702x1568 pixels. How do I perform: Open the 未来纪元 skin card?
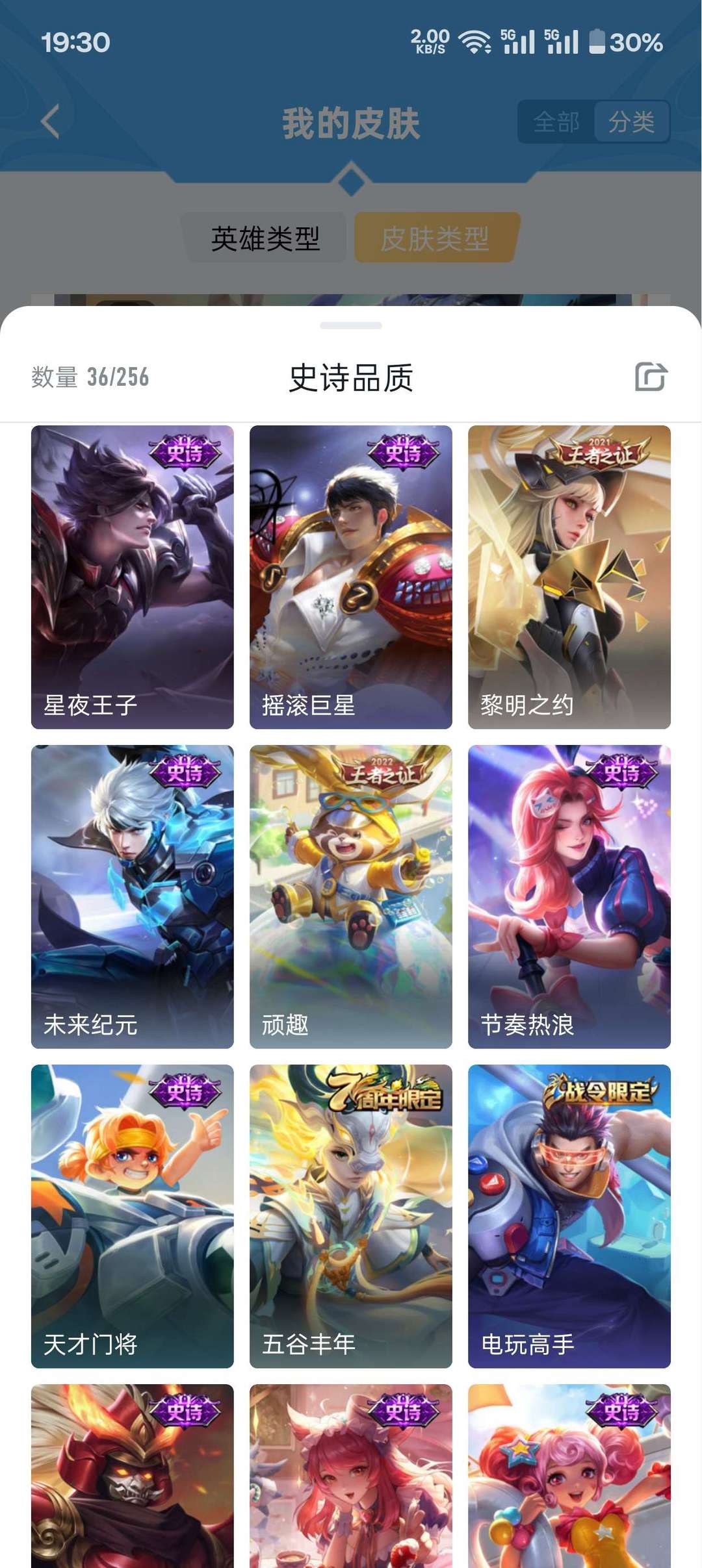coord(133,896)
